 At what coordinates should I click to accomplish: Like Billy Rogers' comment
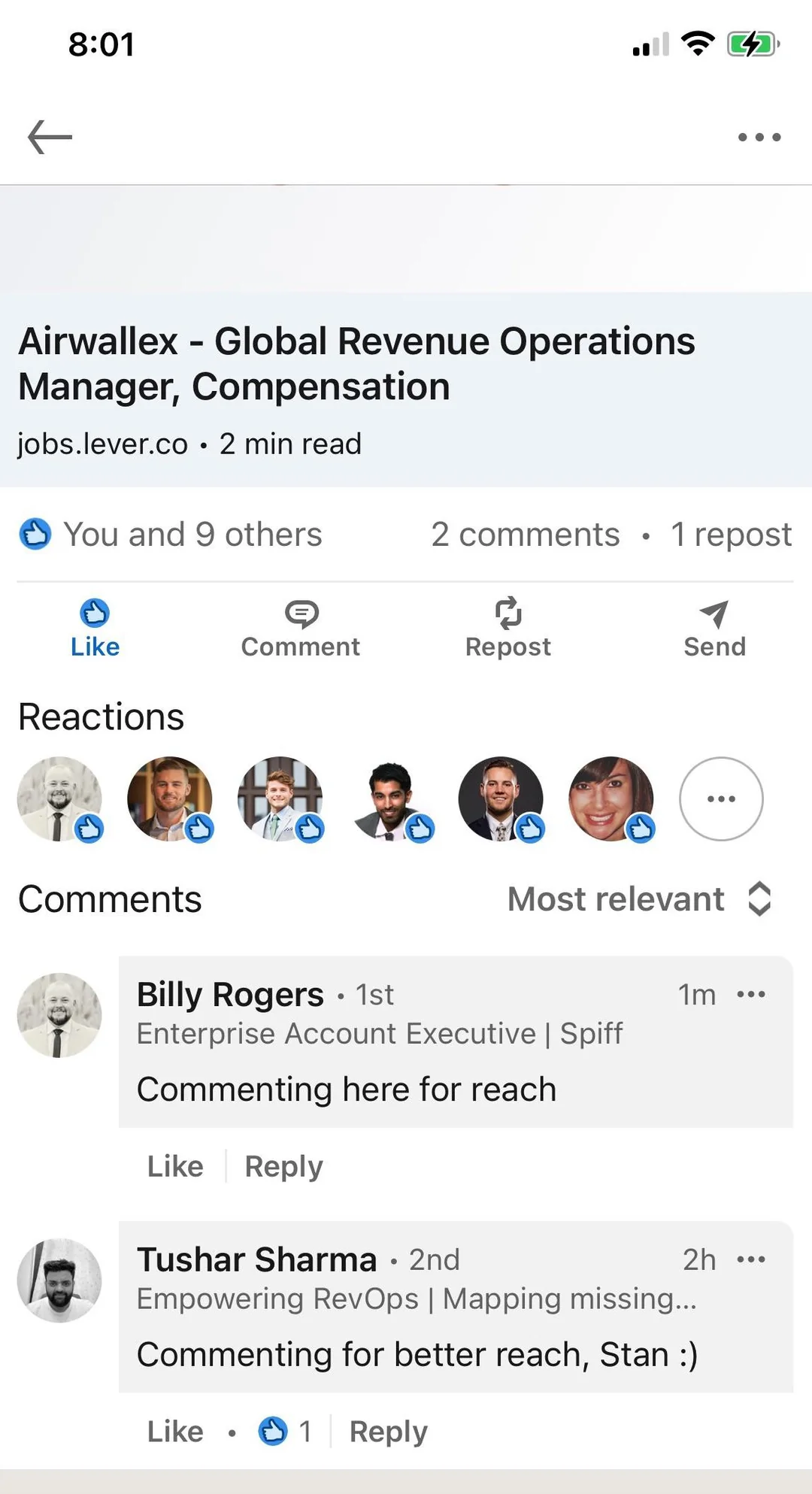point(175,1166)
